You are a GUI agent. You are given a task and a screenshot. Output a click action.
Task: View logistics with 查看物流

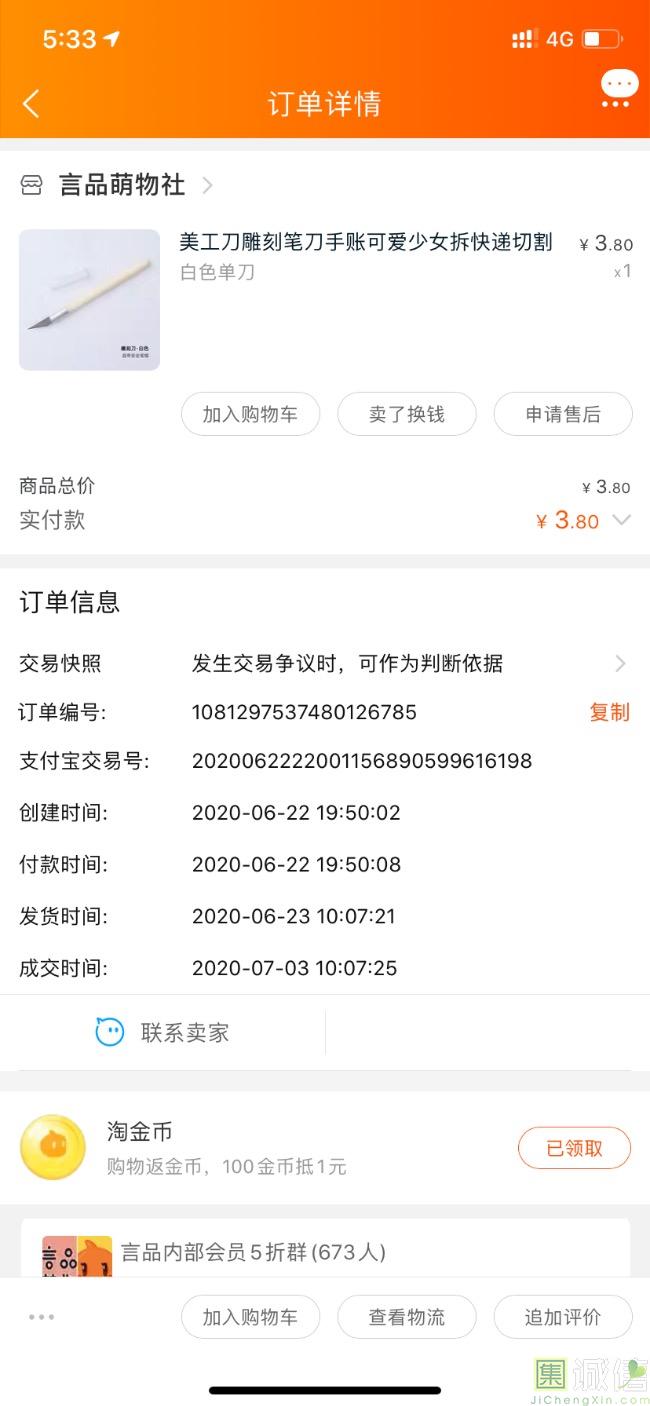[x=407, y=1317]
